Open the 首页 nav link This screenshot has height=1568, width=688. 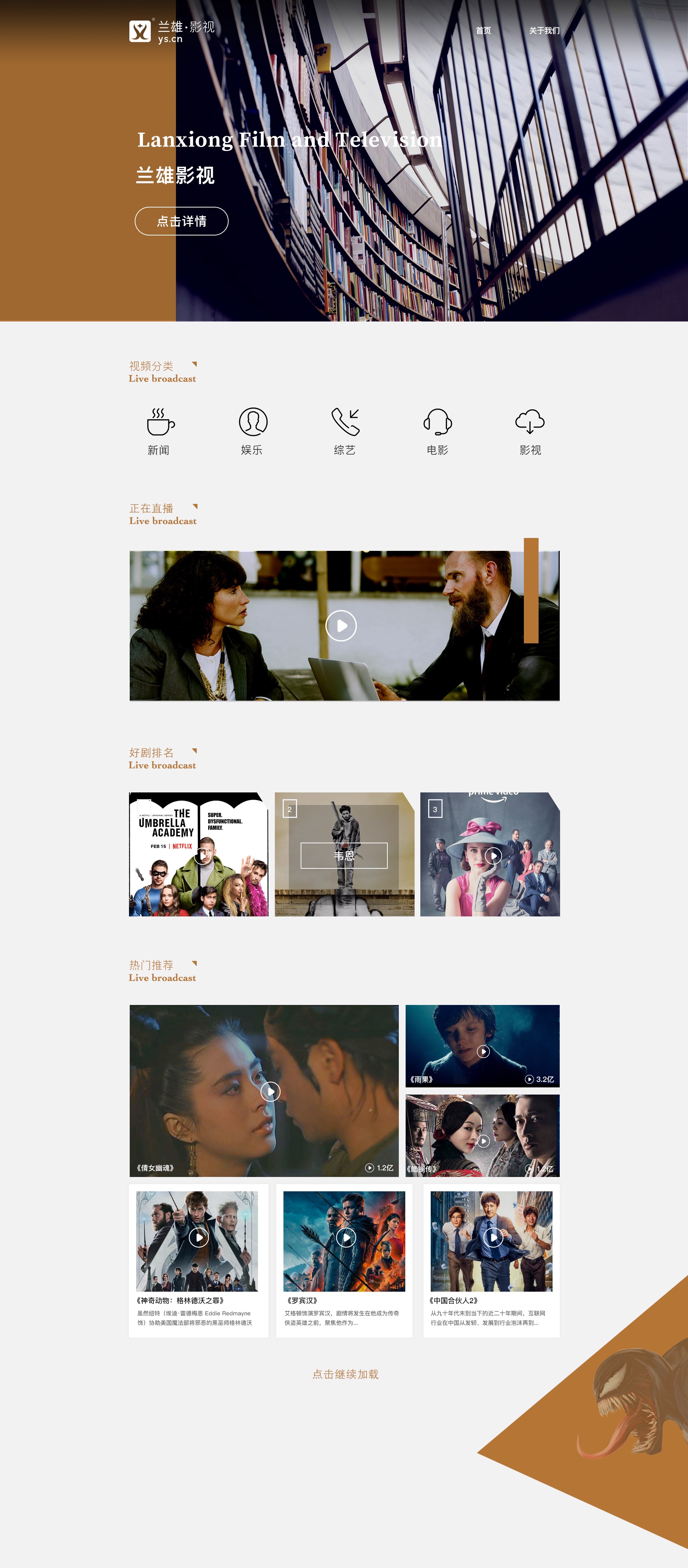click(x=483, y=30)
